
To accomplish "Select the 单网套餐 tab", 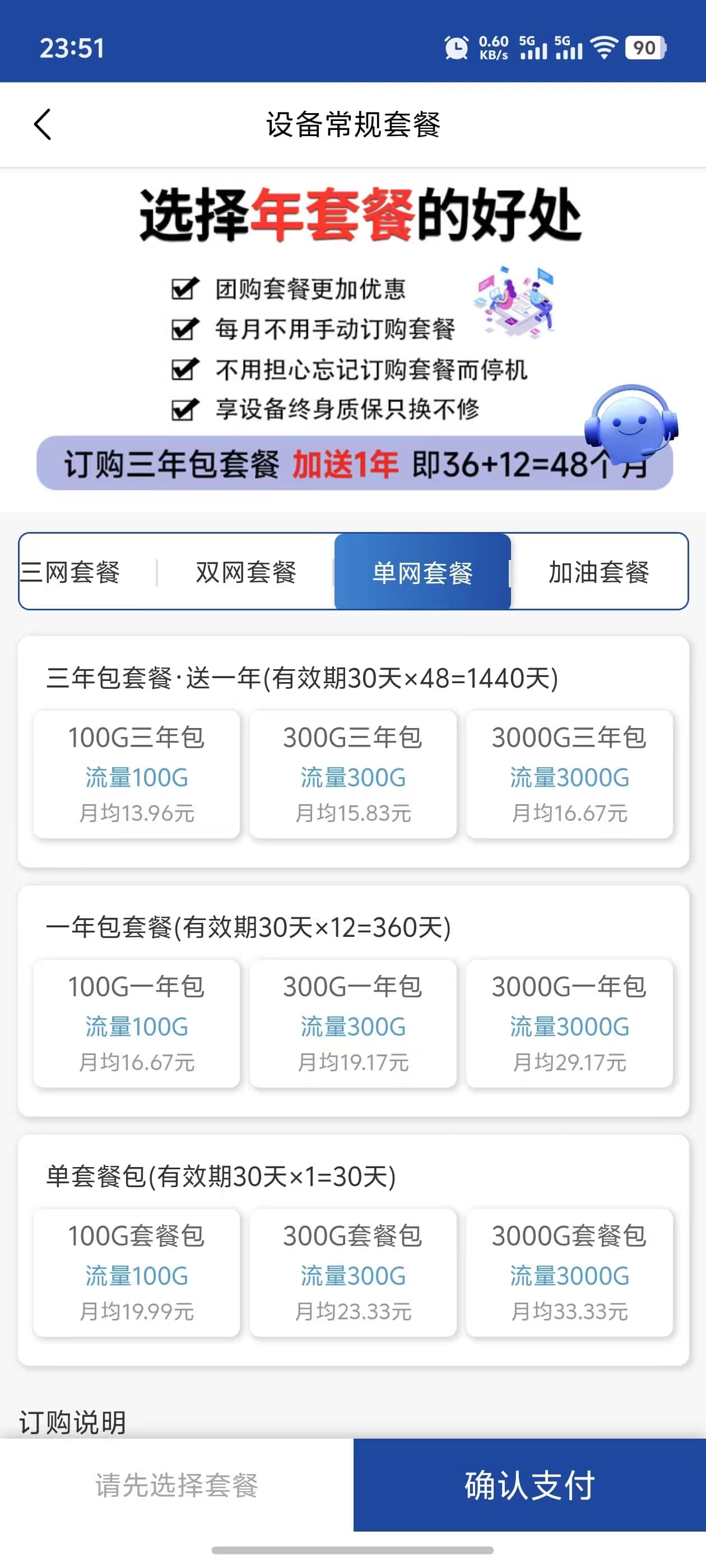I will click(422, 572).
